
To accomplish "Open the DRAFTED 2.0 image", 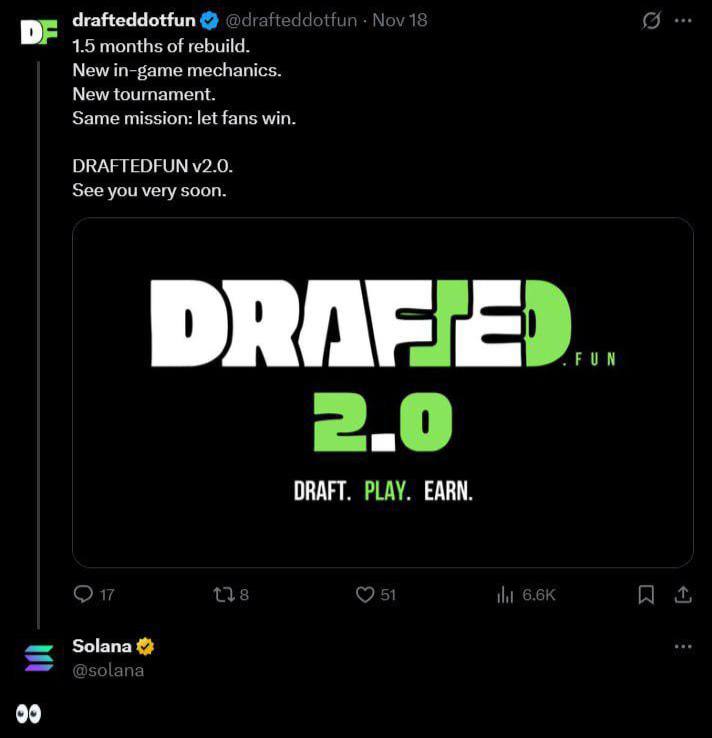I will pyautogui.click(x=383, y=393).
